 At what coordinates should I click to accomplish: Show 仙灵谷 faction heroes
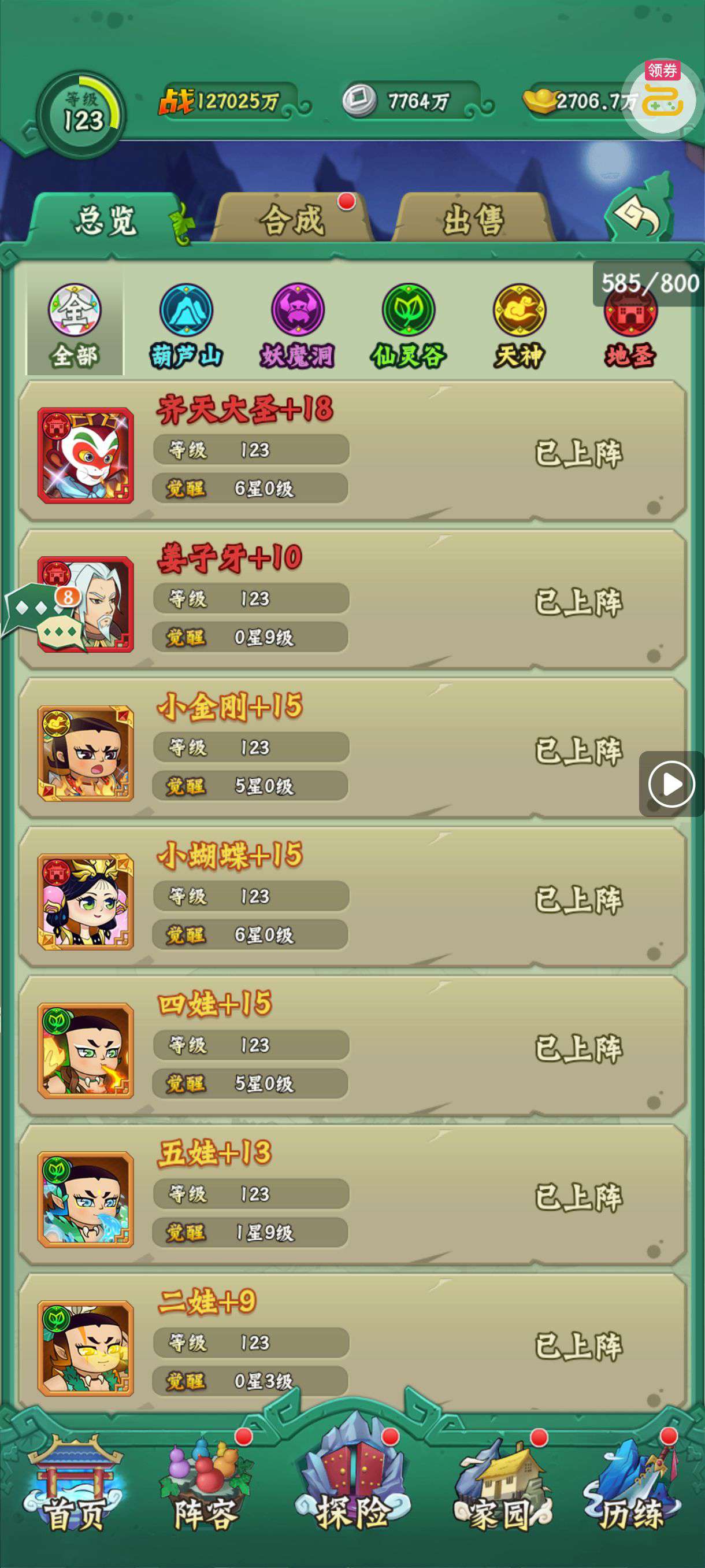(x=408, y=326)
